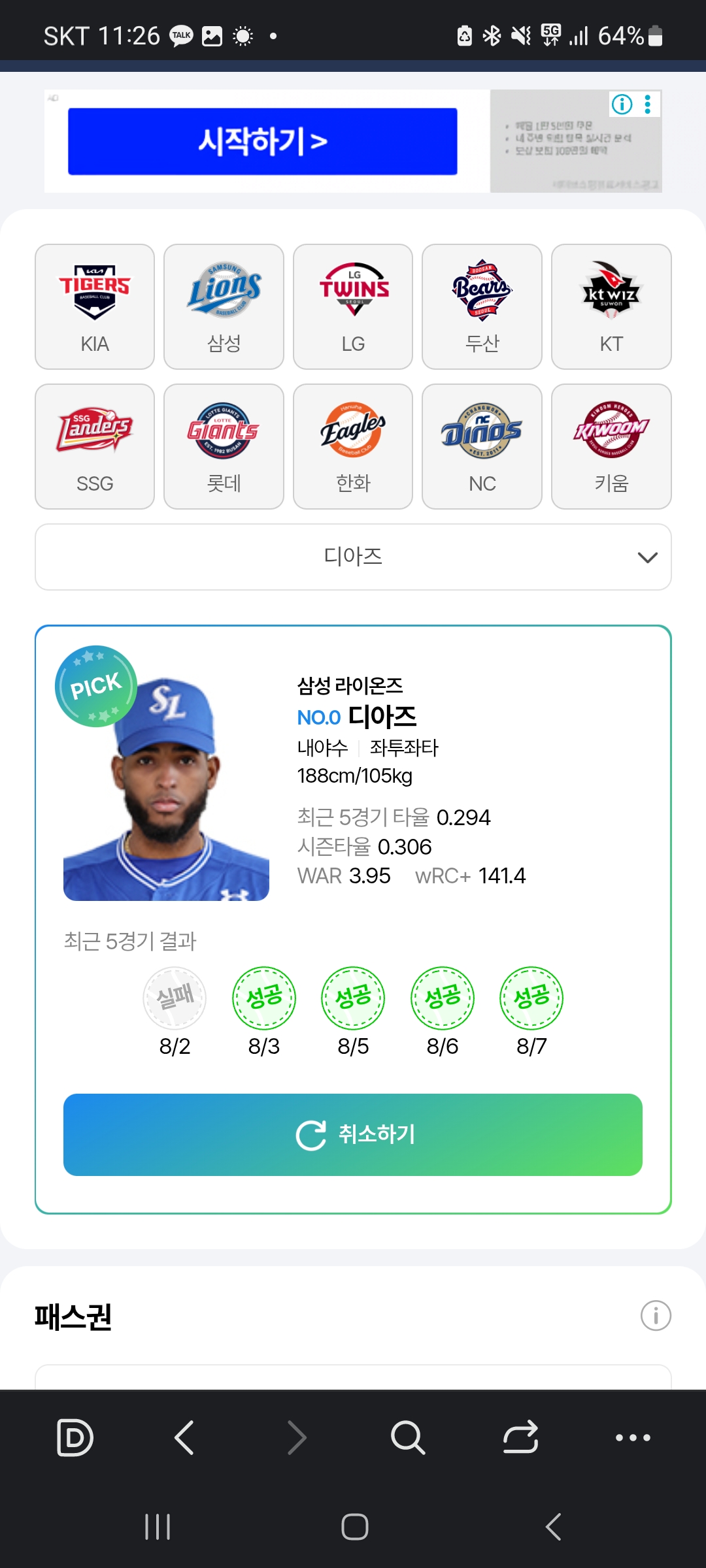Choose the 삼성 Lions team tile
Viewport: 706px width, 1568px height.
pyautogui.click(x=224, y=306)
